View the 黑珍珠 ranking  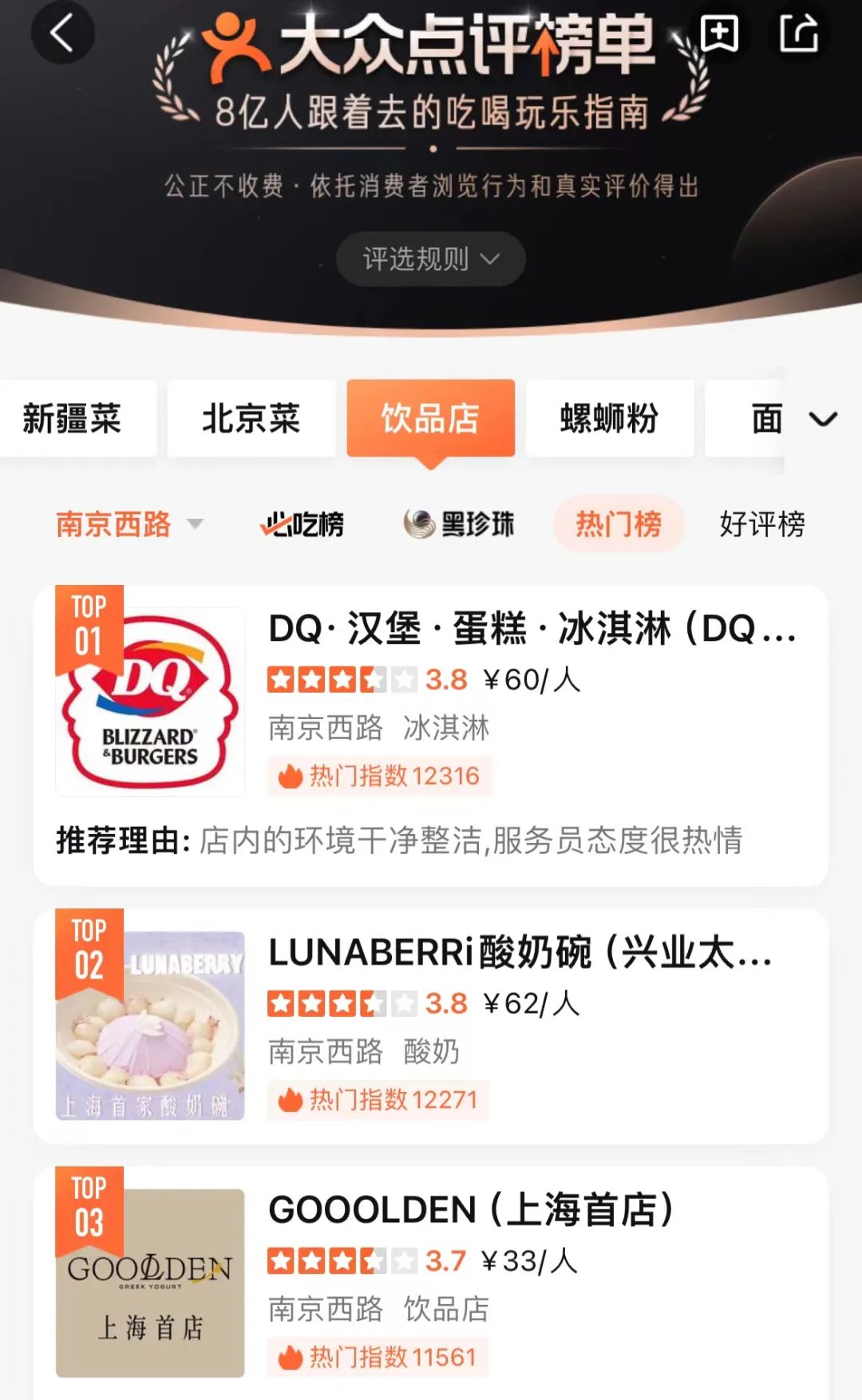click(459, 524)
